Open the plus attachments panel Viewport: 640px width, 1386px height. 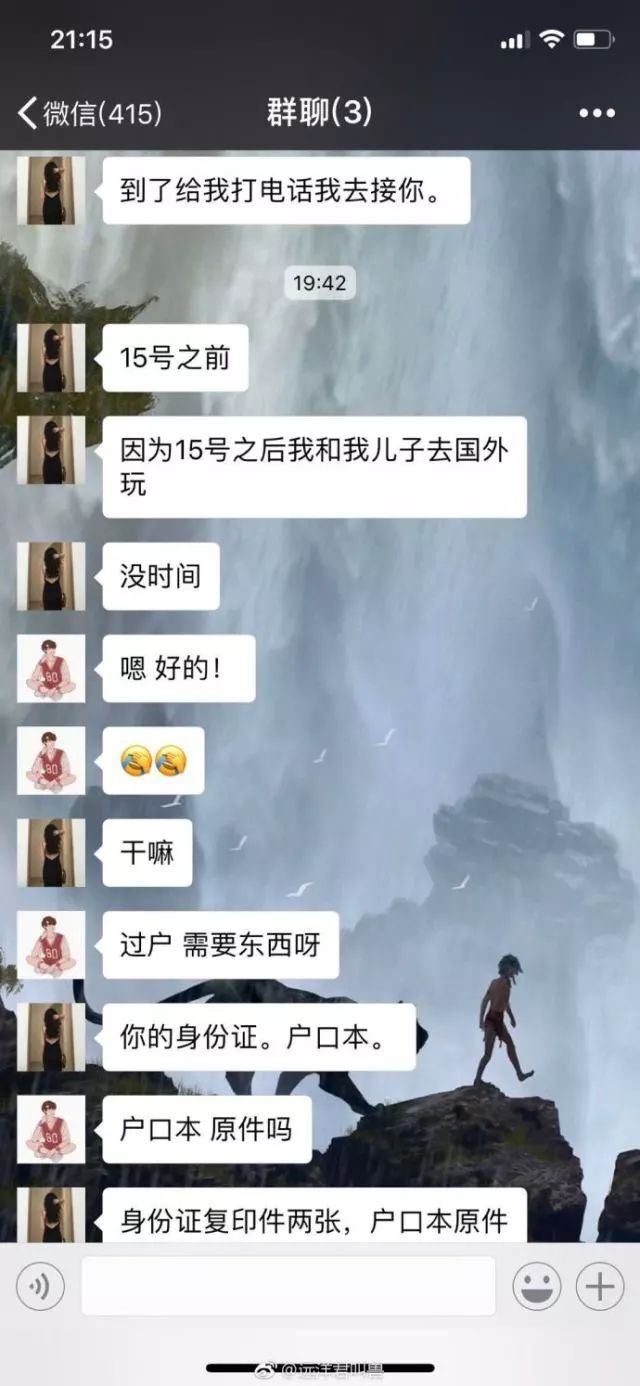(x=600, y=1286)
